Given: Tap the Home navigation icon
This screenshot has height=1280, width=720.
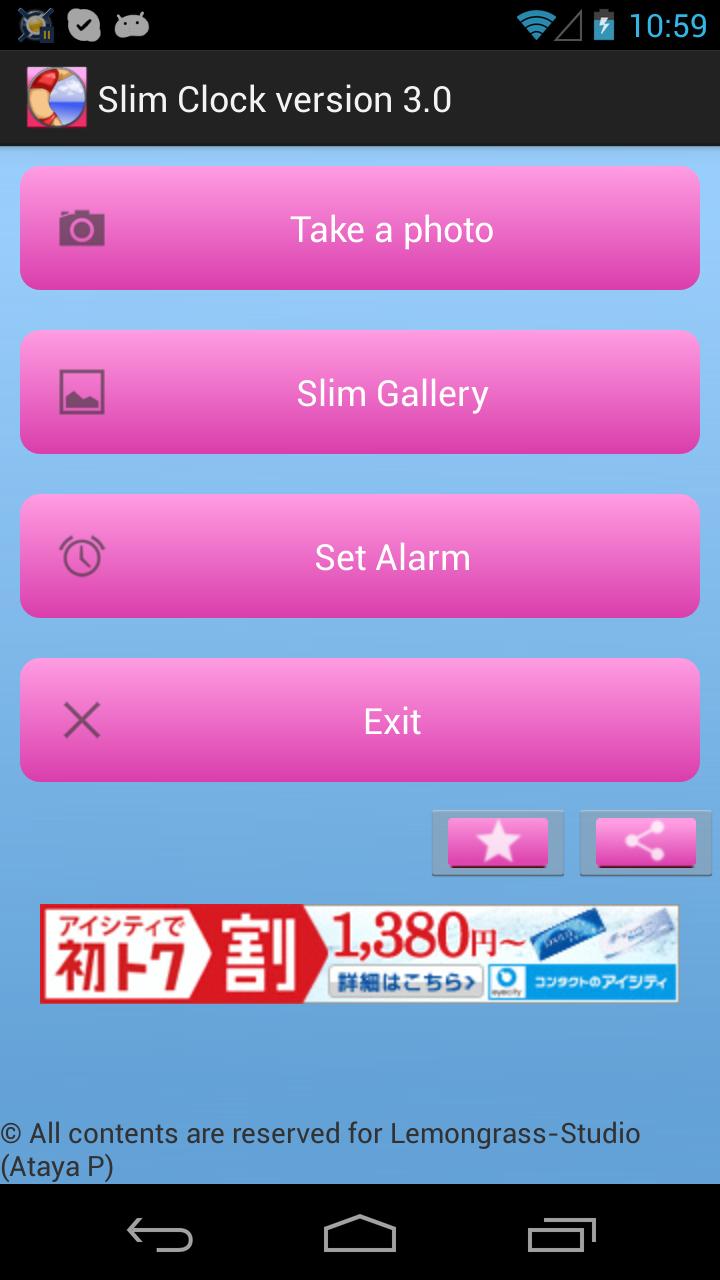Looking at the screenshot, I should 360,1236.
